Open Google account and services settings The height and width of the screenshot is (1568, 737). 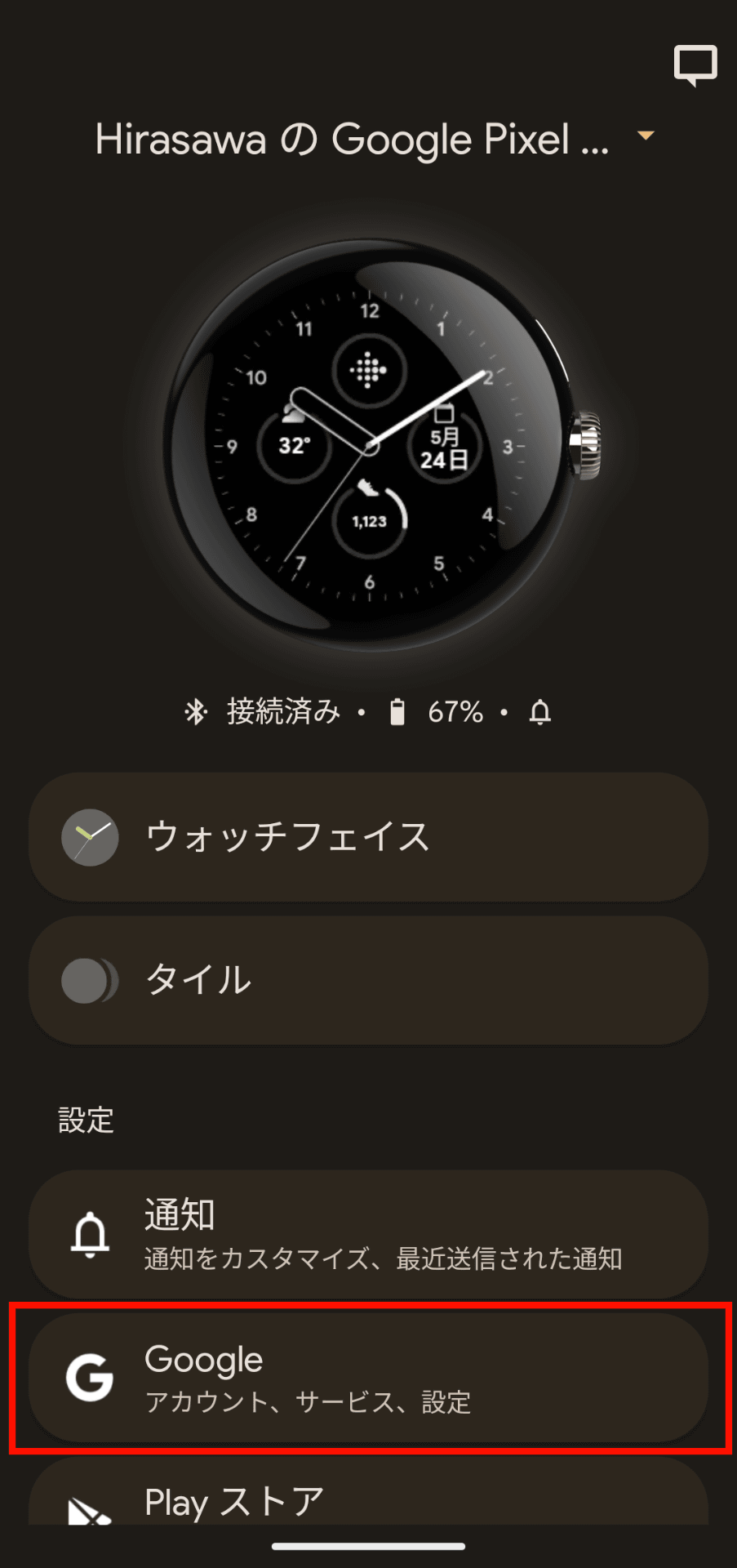click(x=368, y=1379)
